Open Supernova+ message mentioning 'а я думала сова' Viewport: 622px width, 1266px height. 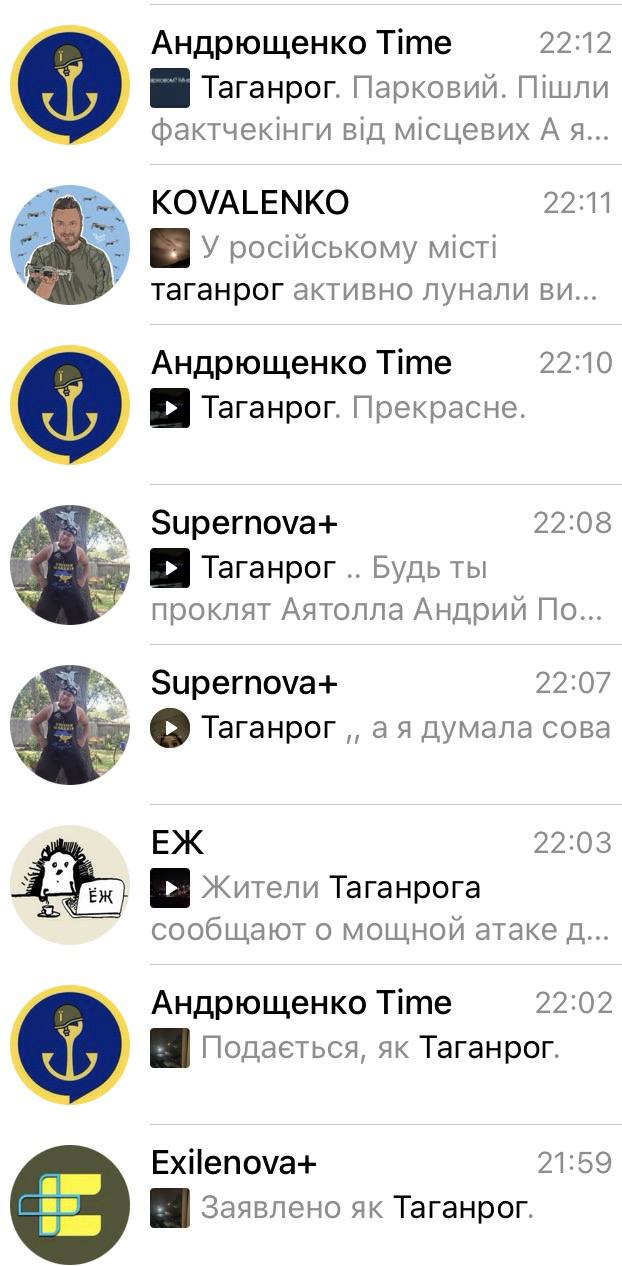[380, 726]
